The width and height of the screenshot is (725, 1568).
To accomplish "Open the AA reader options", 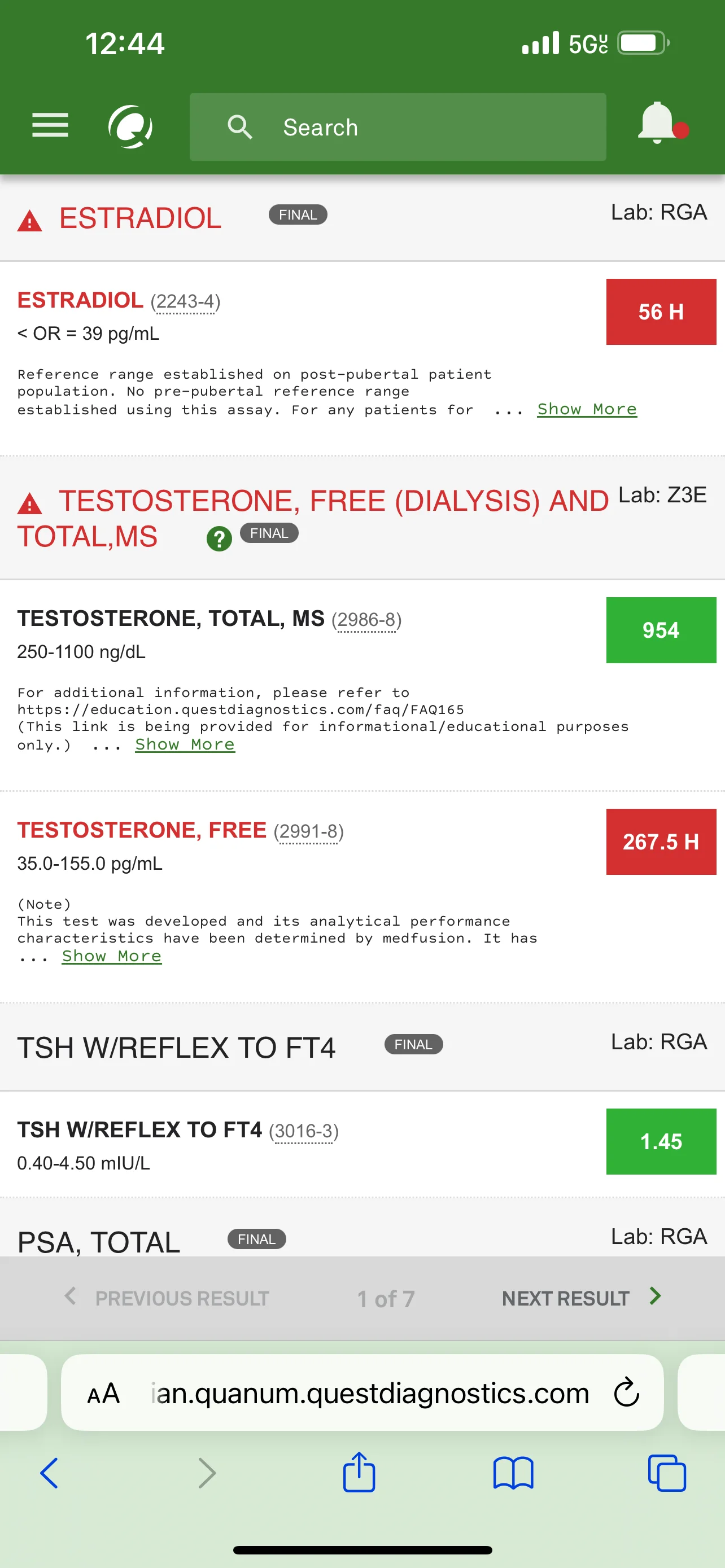I will 103,1393.
